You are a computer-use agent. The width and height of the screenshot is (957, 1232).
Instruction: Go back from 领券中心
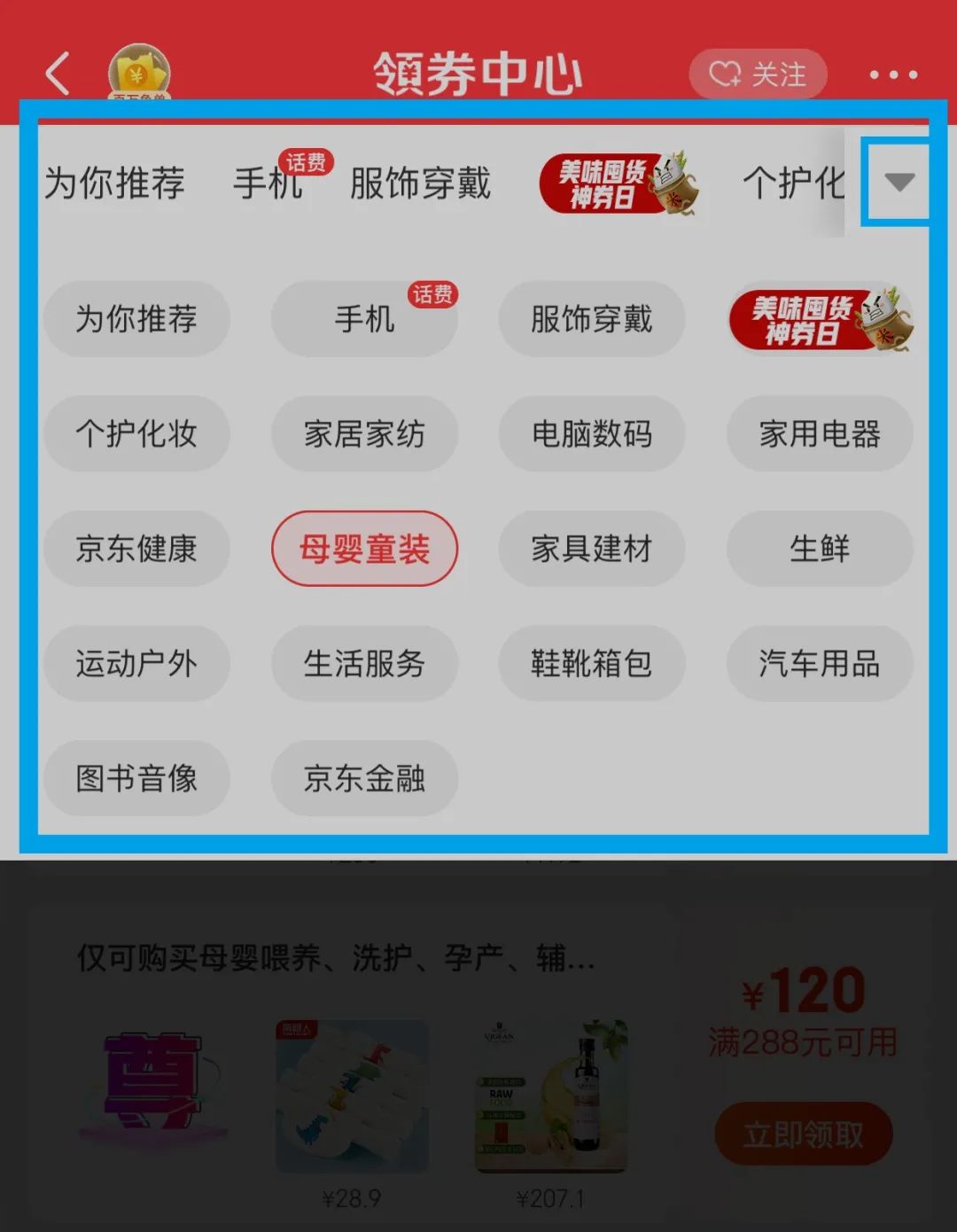tap(58, 73)
